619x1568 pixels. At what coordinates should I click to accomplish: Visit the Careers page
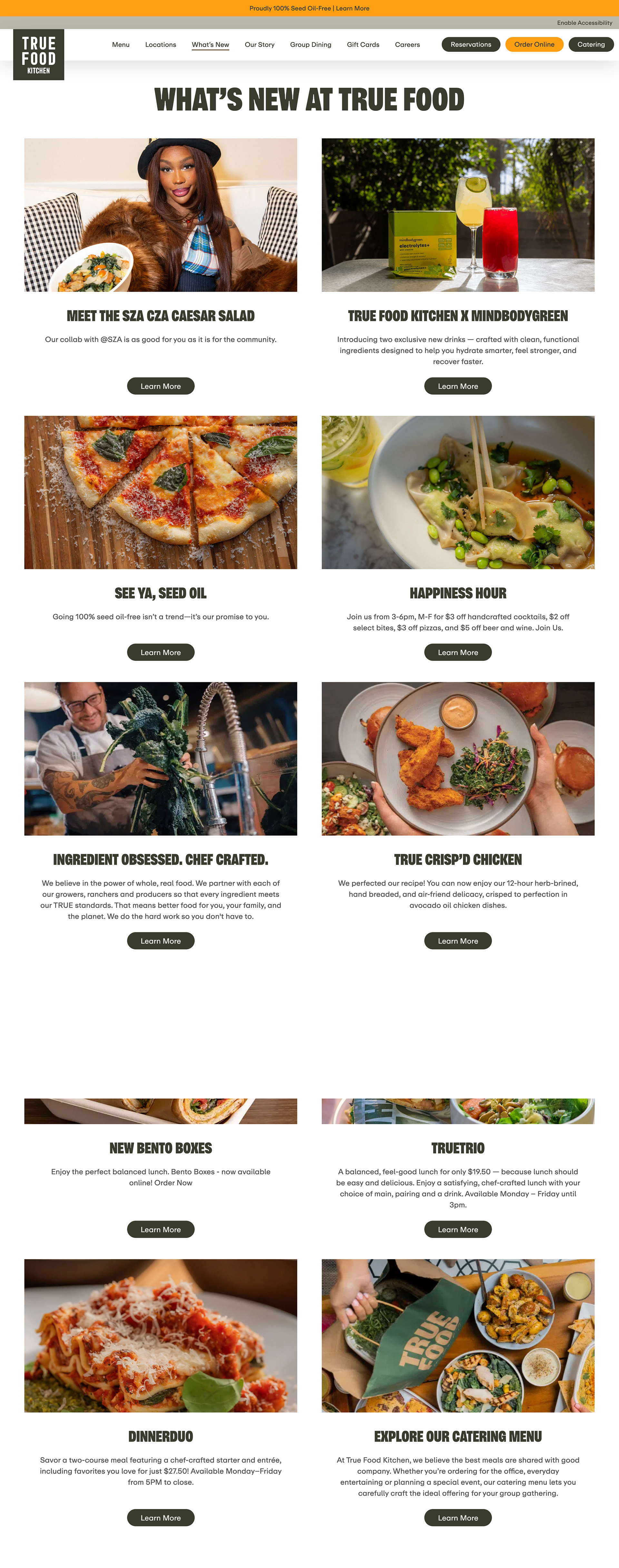coord(407,44)
